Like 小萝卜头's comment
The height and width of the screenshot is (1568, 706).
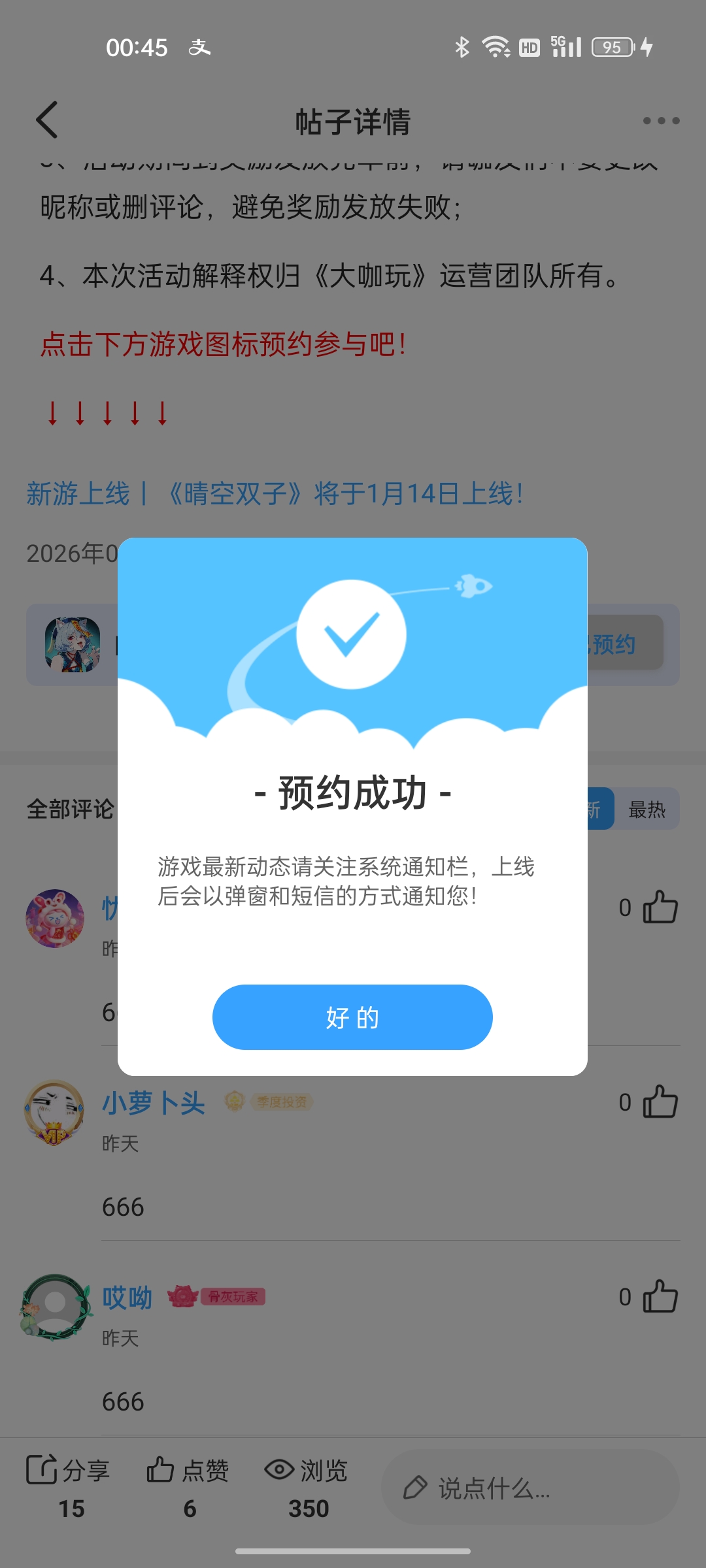(x=660, y=1102)
